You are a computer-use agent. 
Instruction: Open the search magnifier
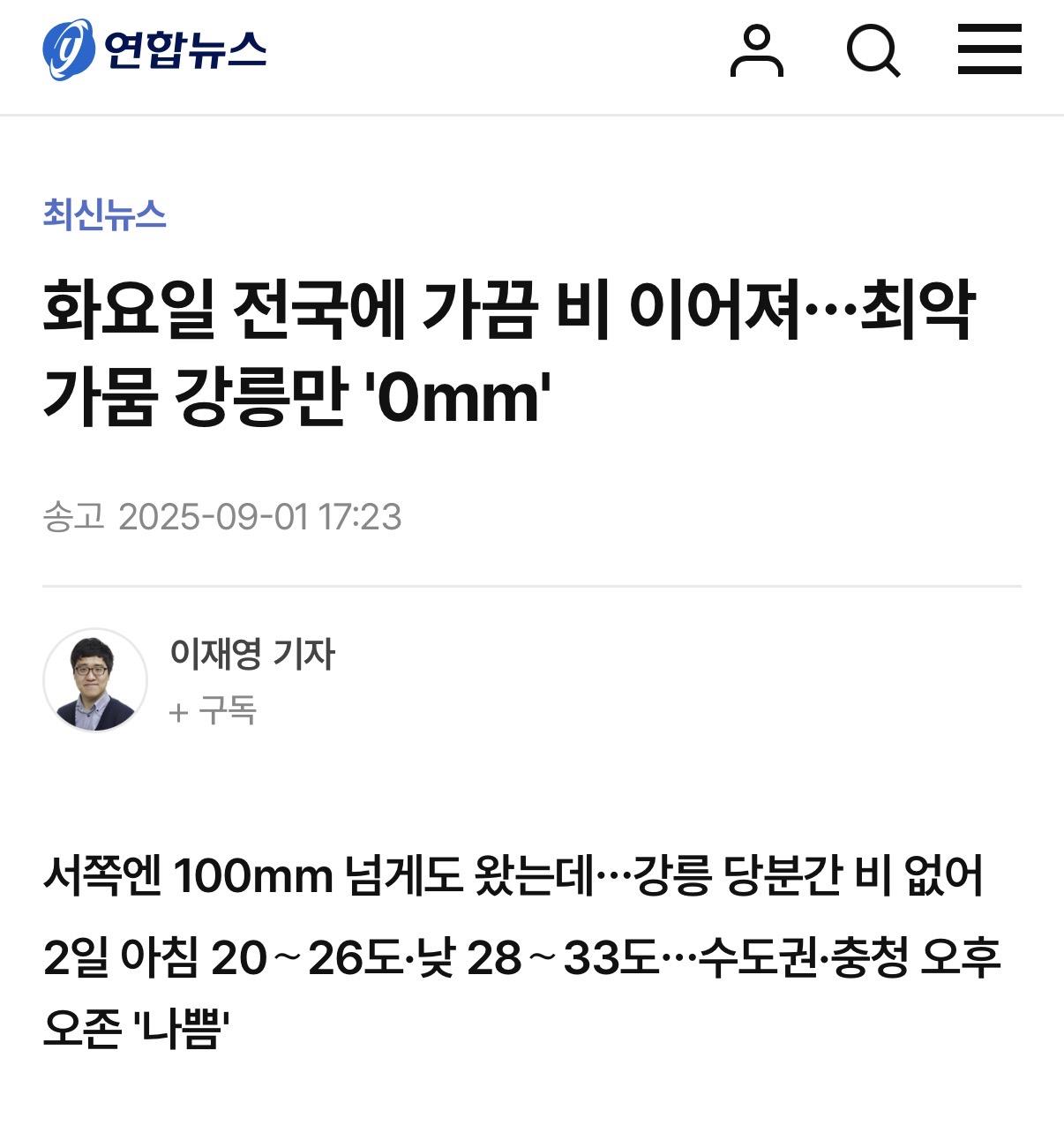[x=873, y=51]
